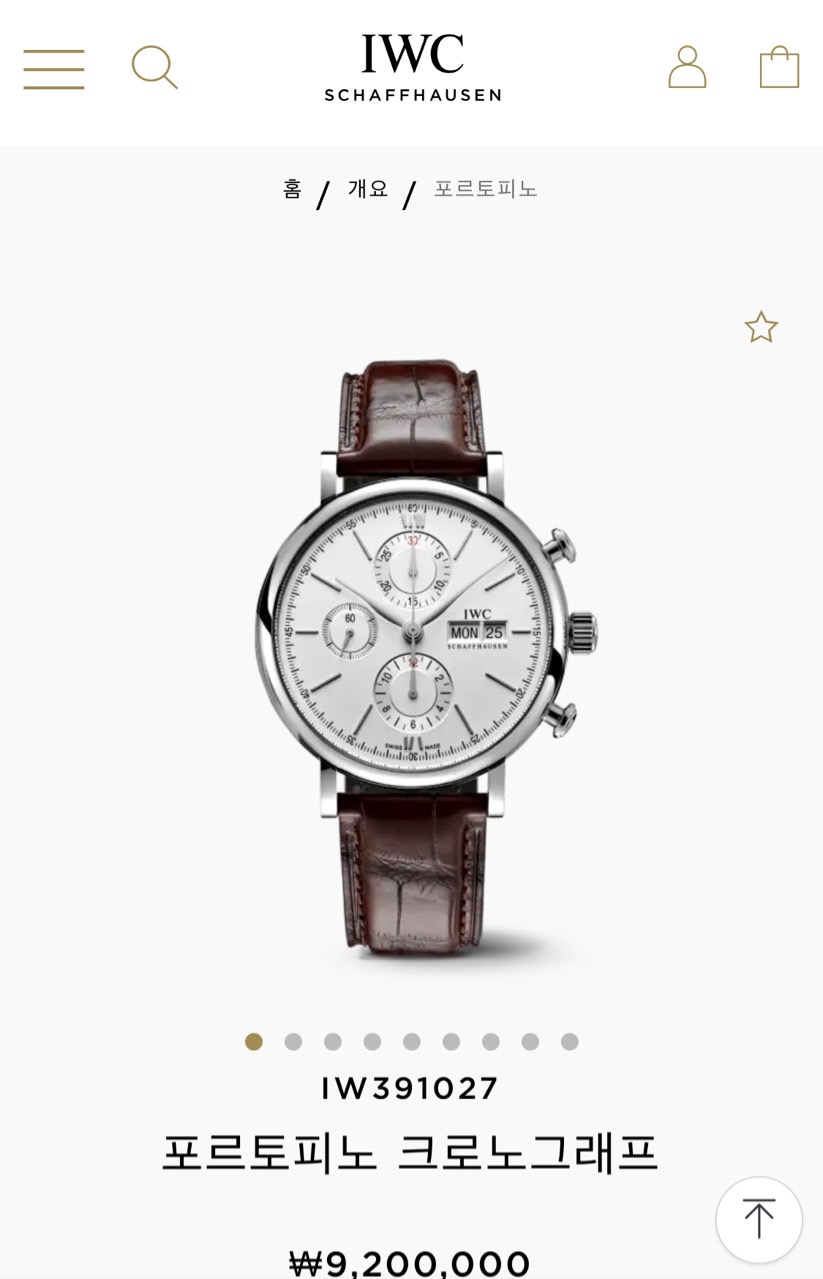Open the account profile icon

[687, 68]
